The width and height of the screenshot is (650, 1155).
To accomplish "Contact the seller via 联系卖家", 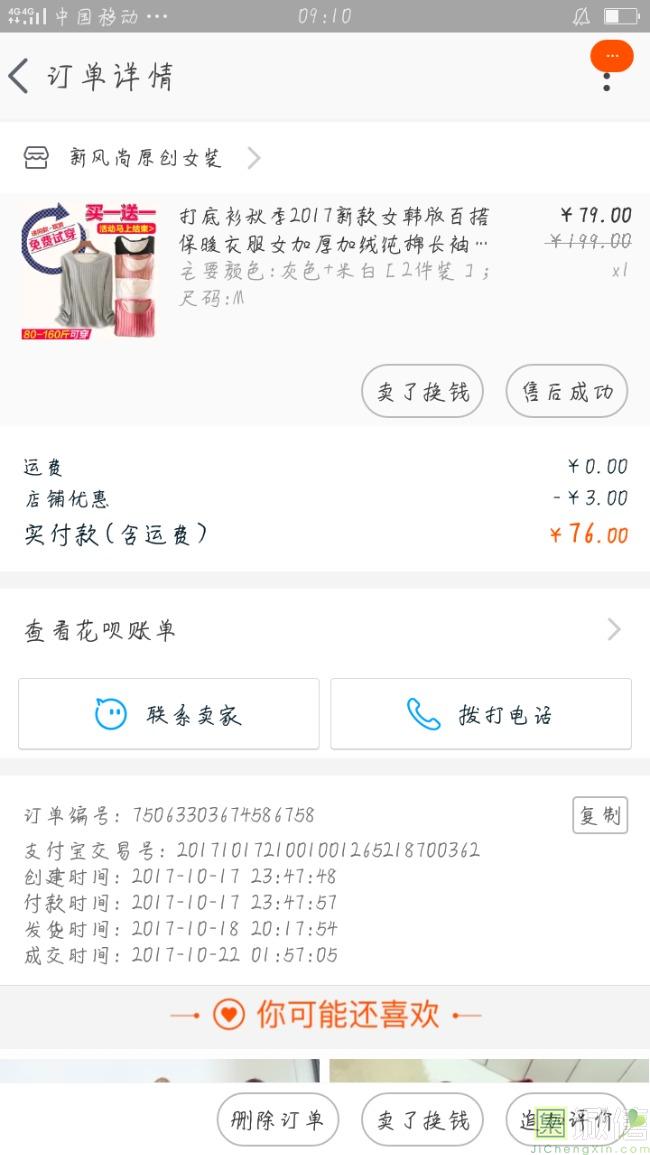I will (x=169, y=714).
